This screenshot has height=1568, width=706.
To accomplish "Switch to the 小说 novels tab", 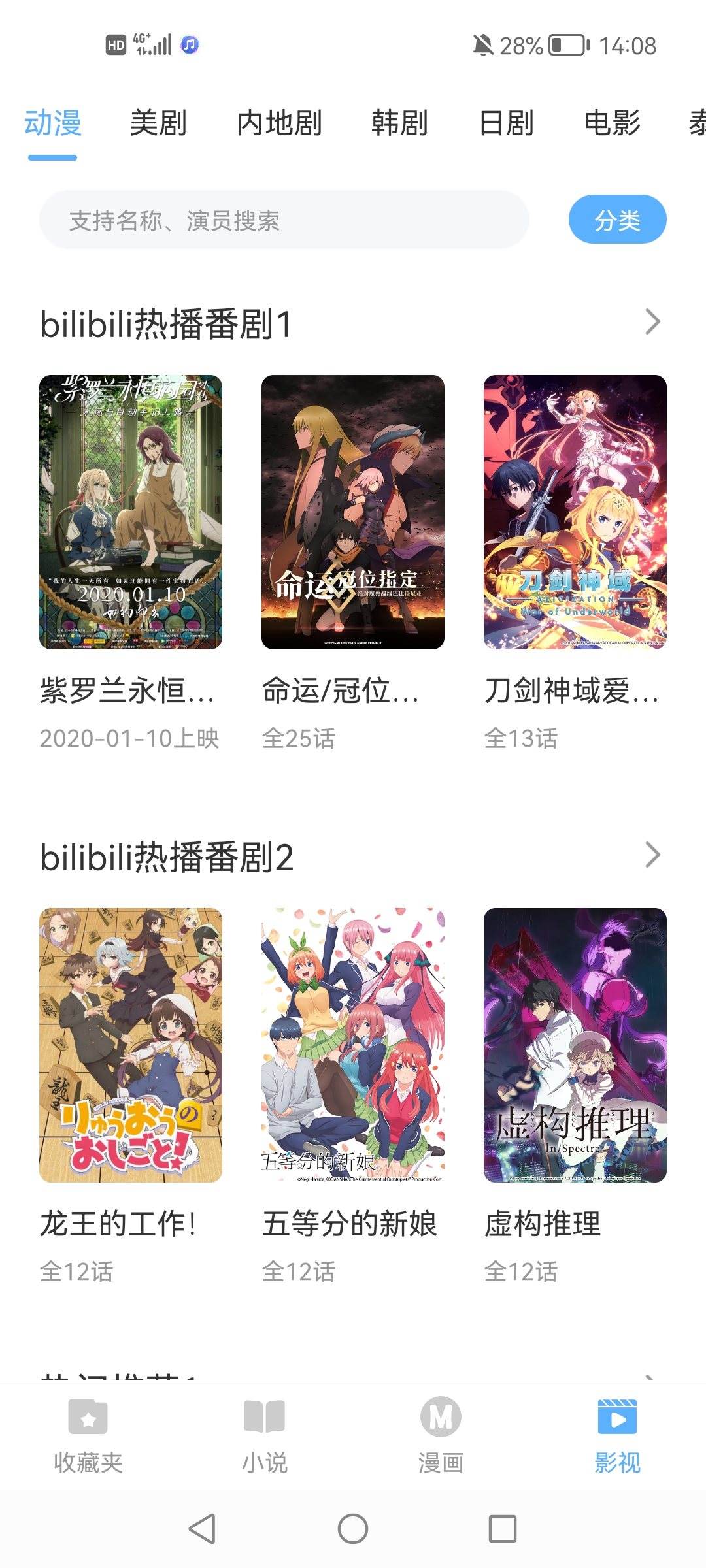I will coord(265,1435).
